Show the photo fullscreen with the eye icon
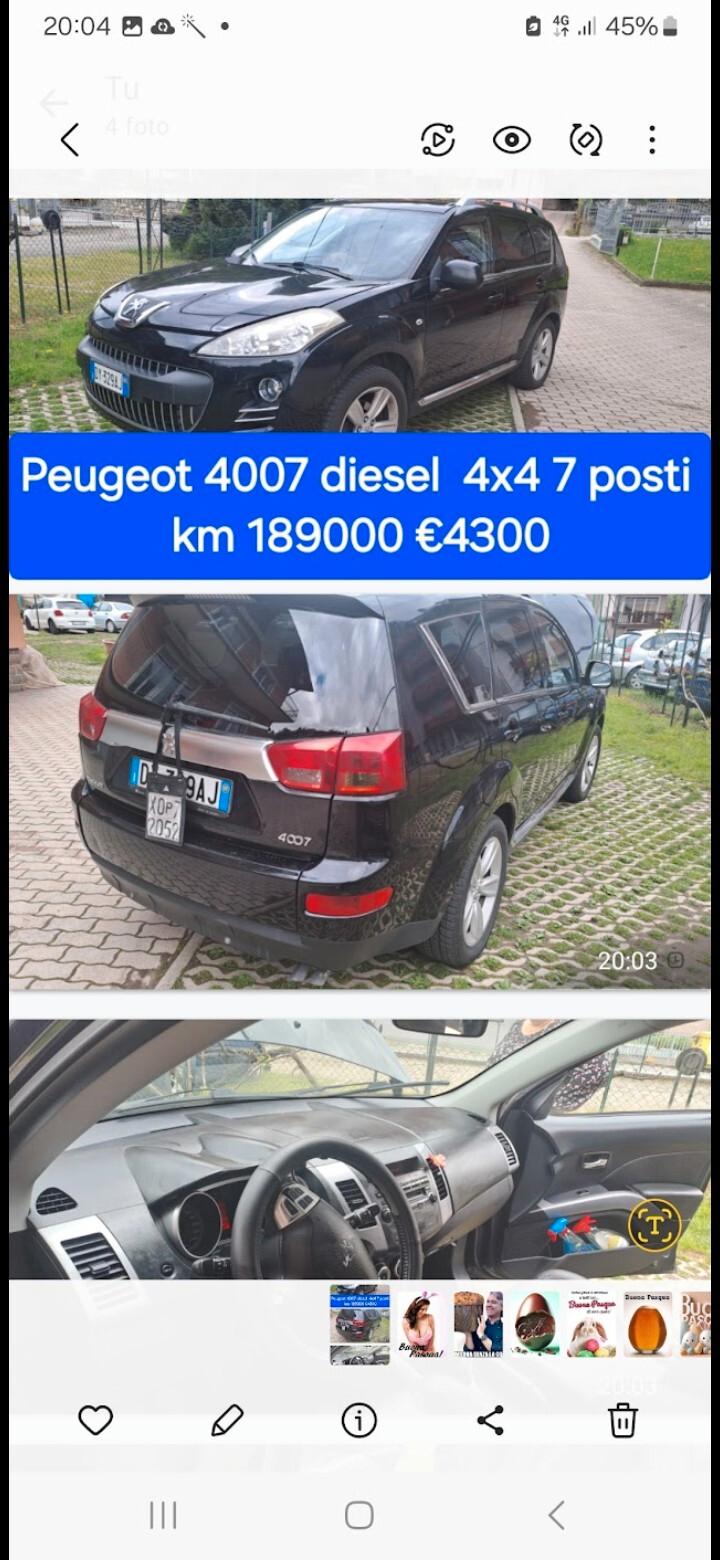The height and width of the screenshot is (1560, 720). (511, 140)
